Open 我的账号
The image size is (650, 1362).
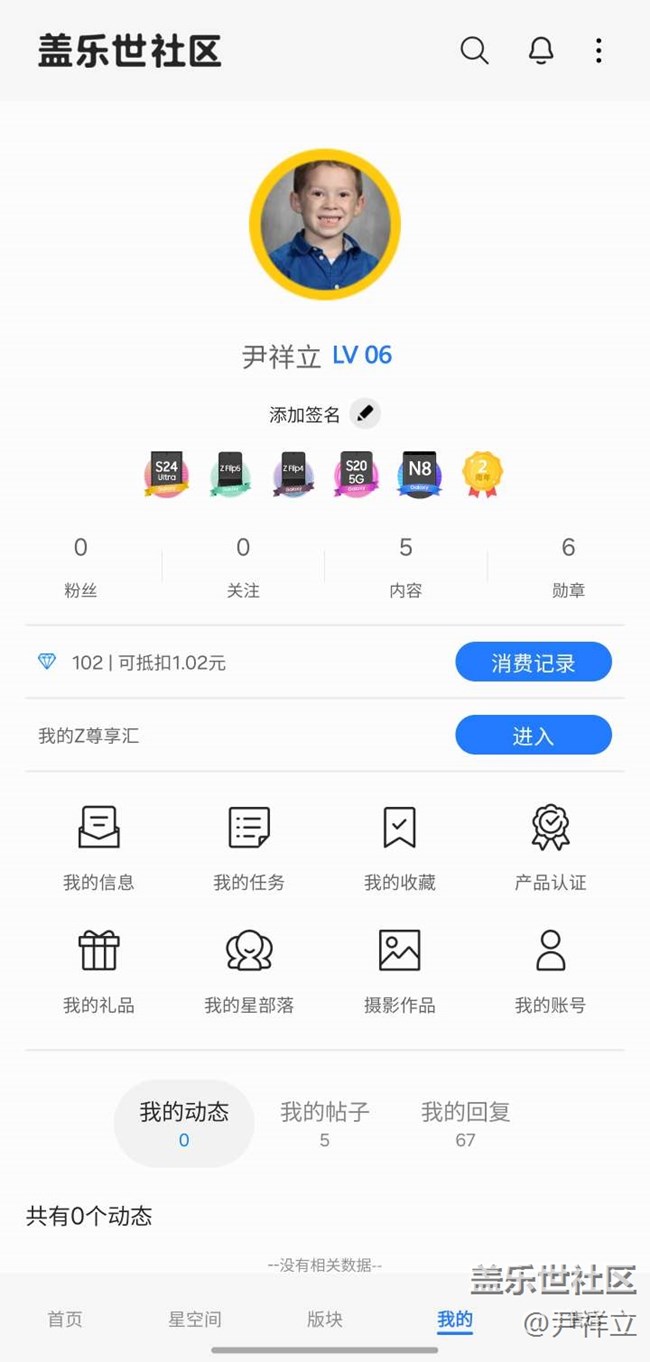pos(550,971)
